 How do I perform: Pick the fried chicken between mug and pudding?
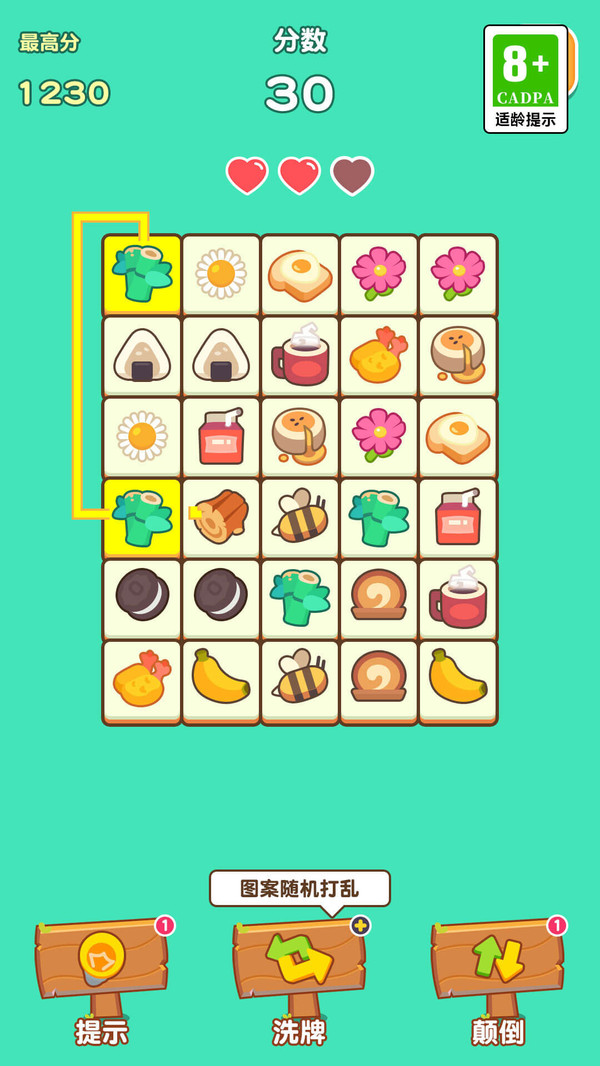point(379,356)
